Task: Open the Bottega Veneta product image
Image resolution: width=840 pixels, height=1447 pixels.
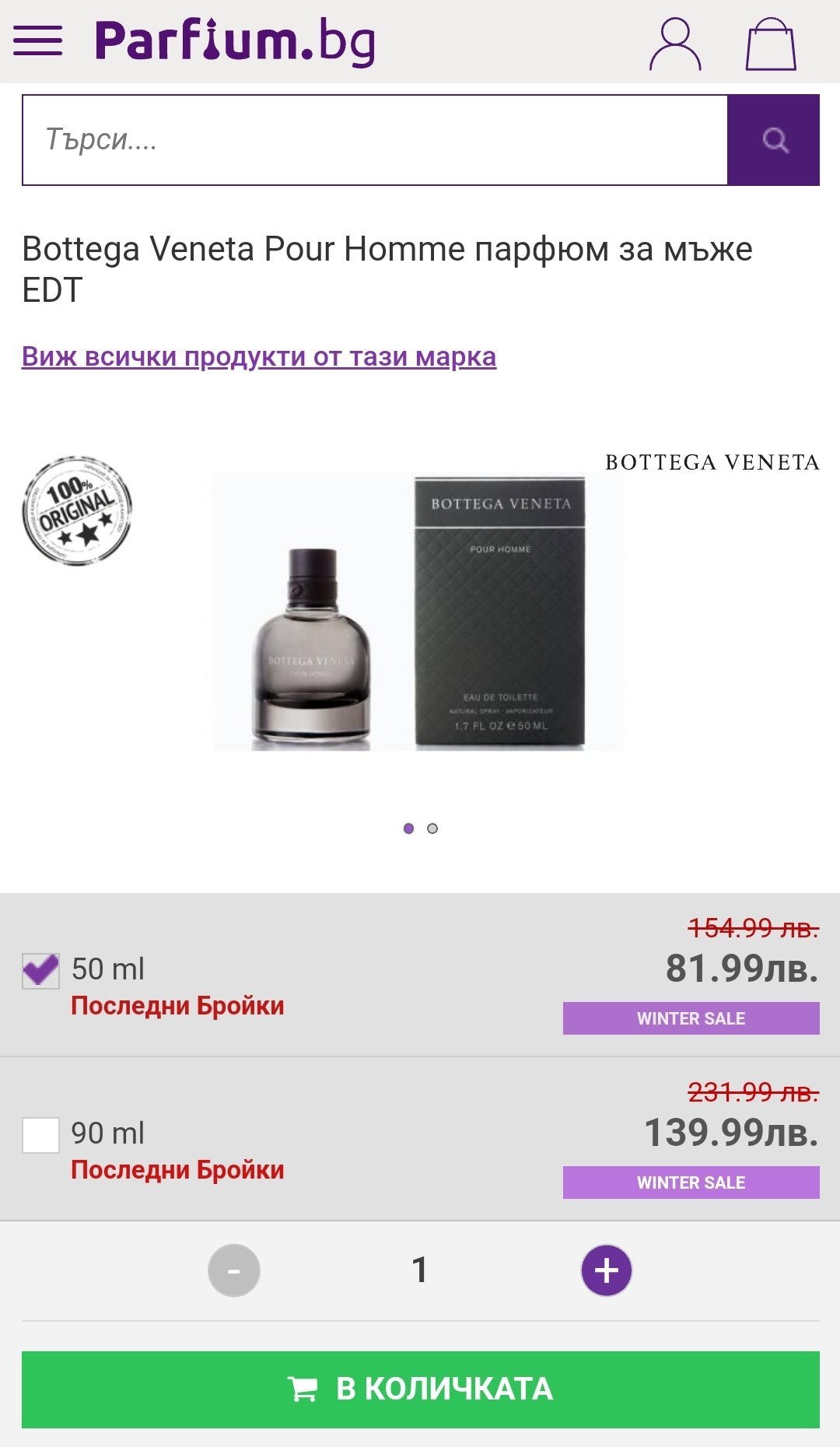Action: (x=417, y=611)
